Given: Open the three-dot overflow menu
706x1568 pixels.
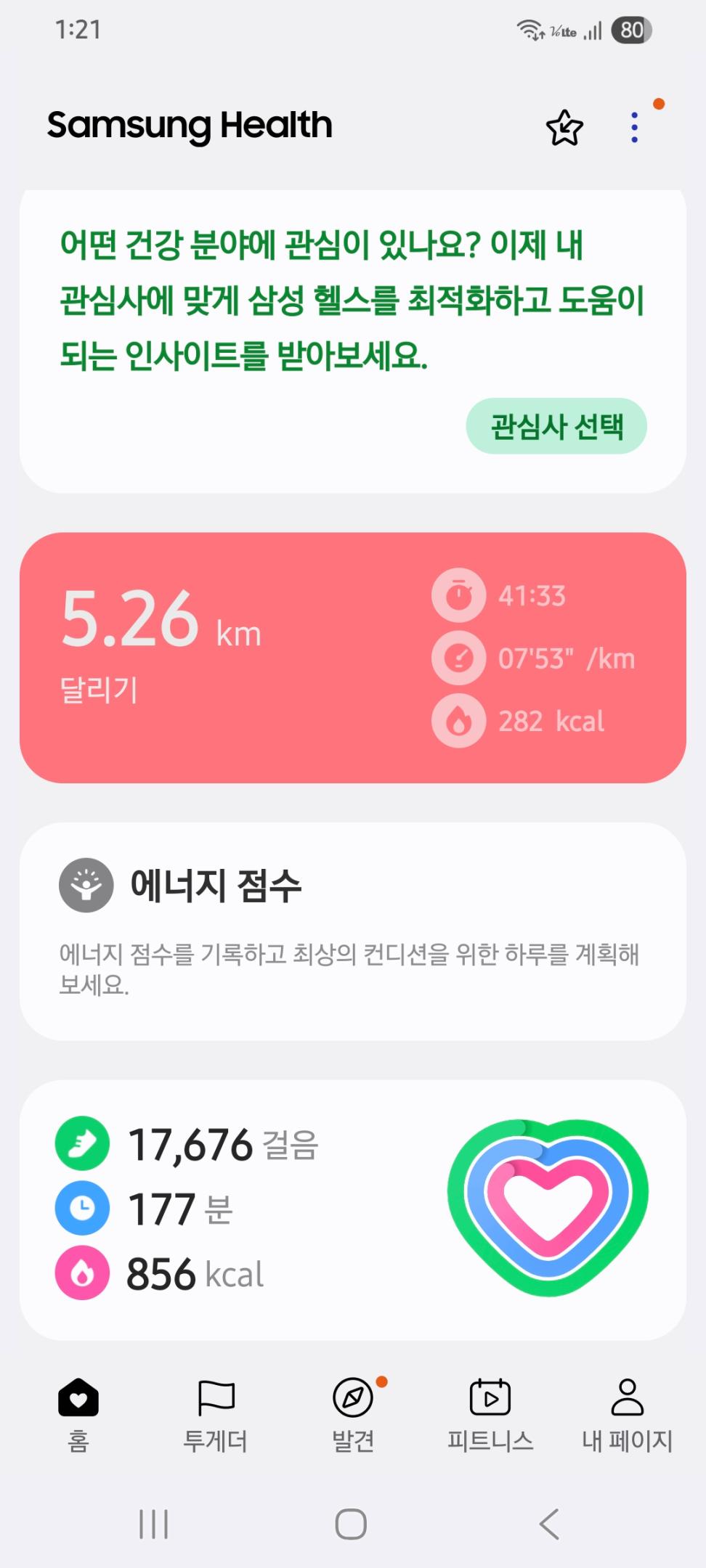Looking at the screenshot, I should [635, 128].
